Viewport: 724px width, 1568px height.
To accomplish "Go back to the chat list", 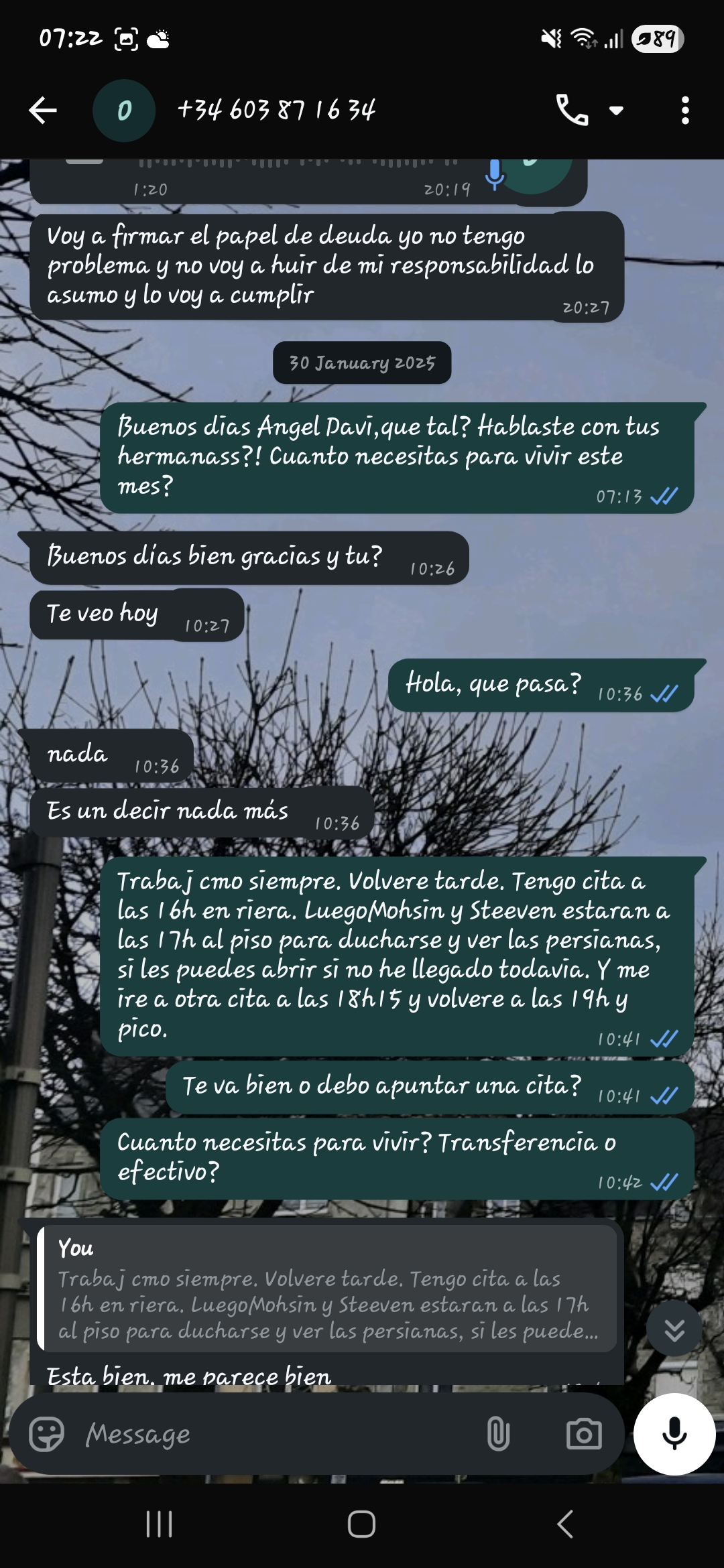I will pyautogui.click(x=43, y=111).
